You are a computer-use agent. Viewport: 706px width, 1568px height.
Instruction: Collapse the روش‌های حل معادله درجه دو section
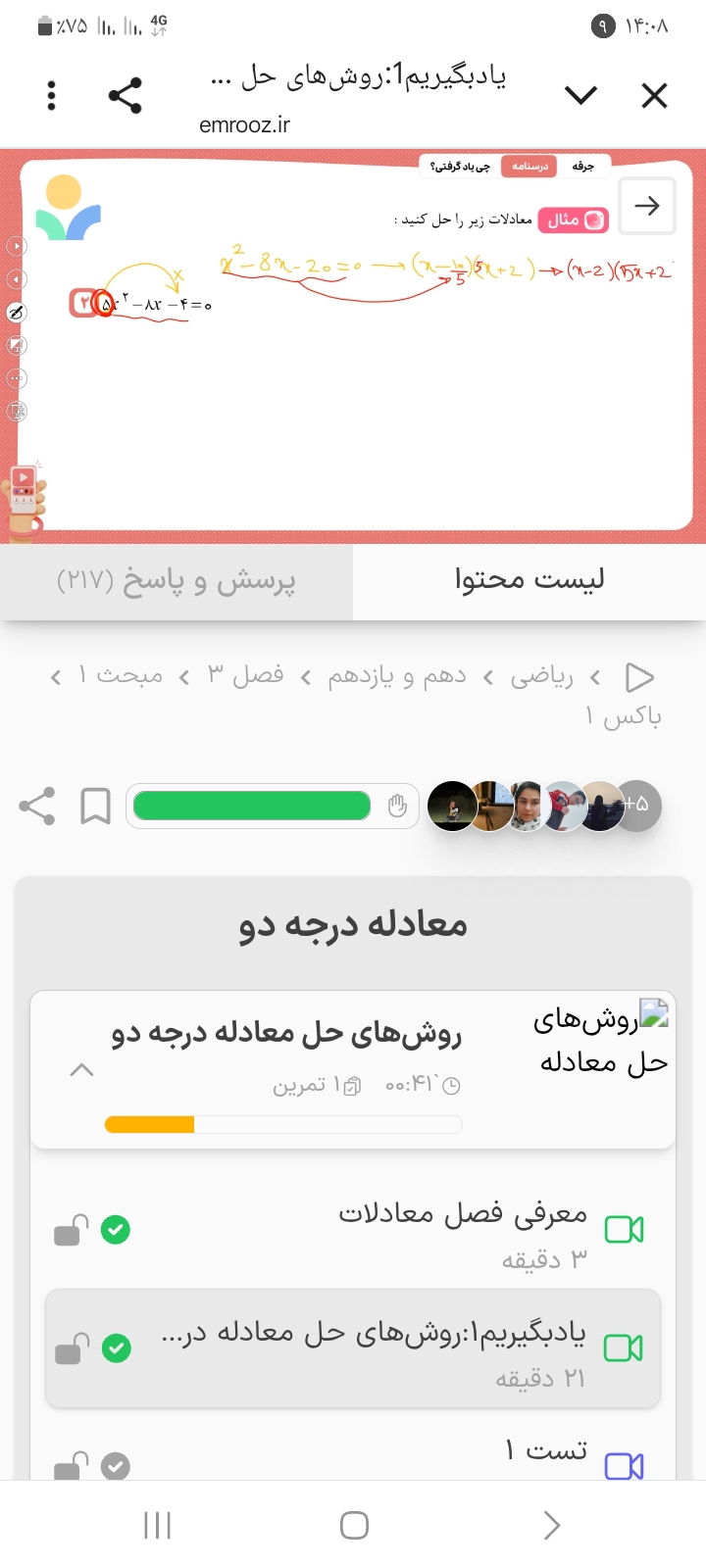pos(82,1070)
